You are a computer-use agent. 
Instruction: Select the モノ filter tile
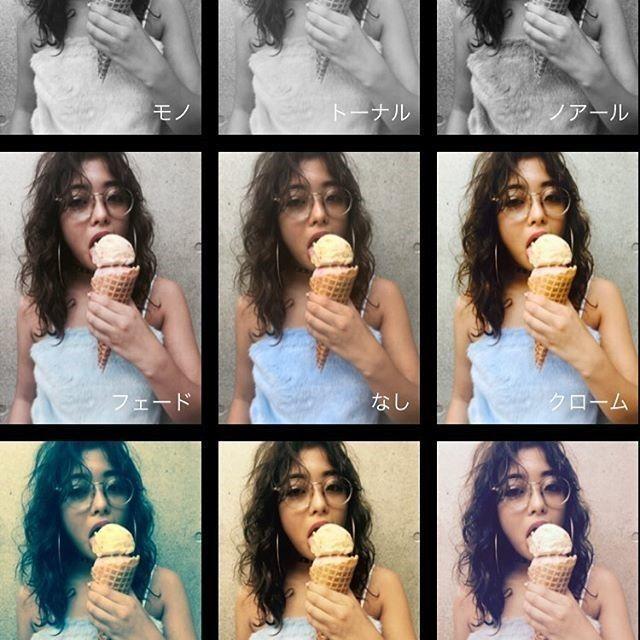pyautogui.click(x=100, y=66)
